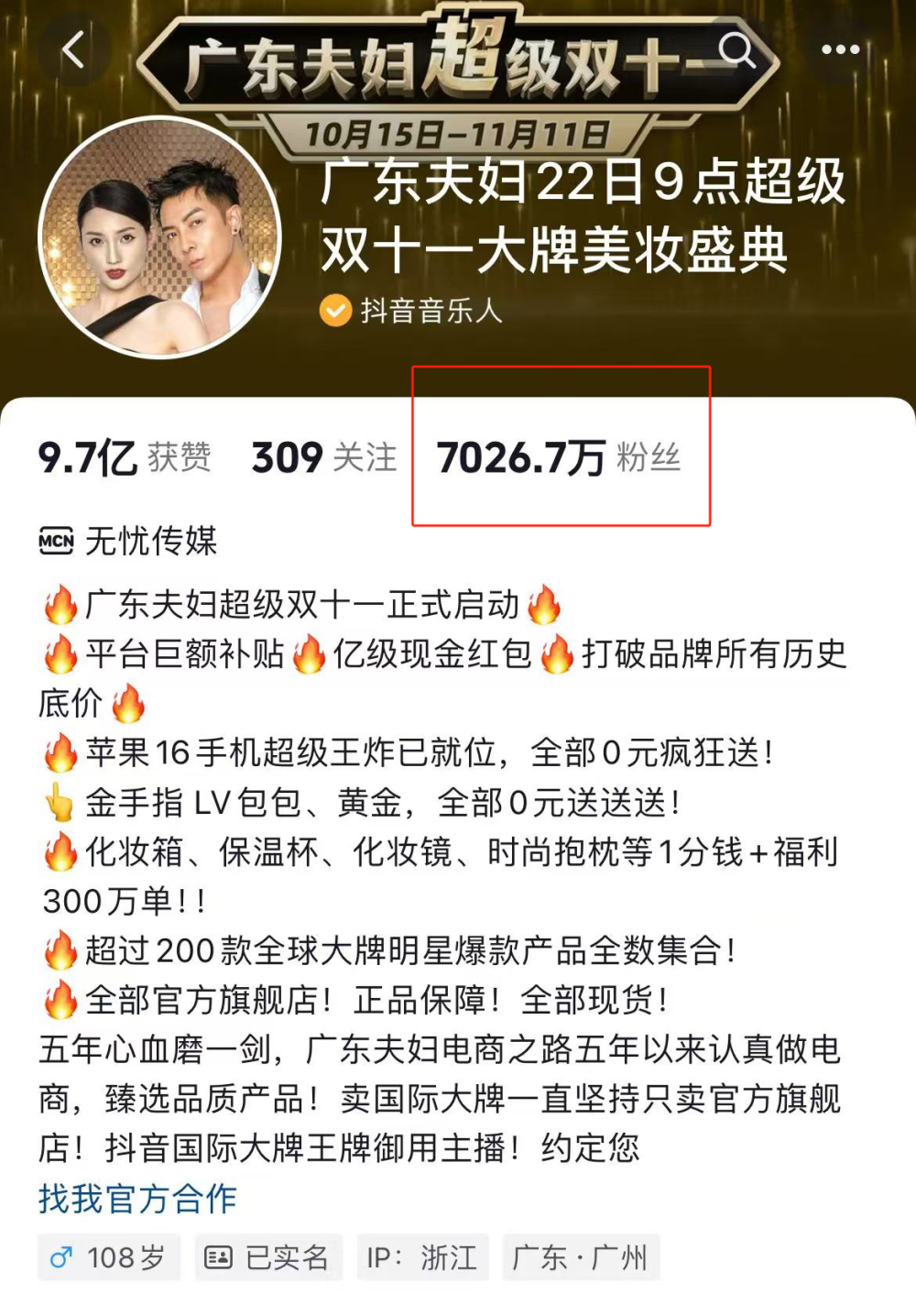
Task: Open the 309 关注 following list
Action: pos(324,457)
